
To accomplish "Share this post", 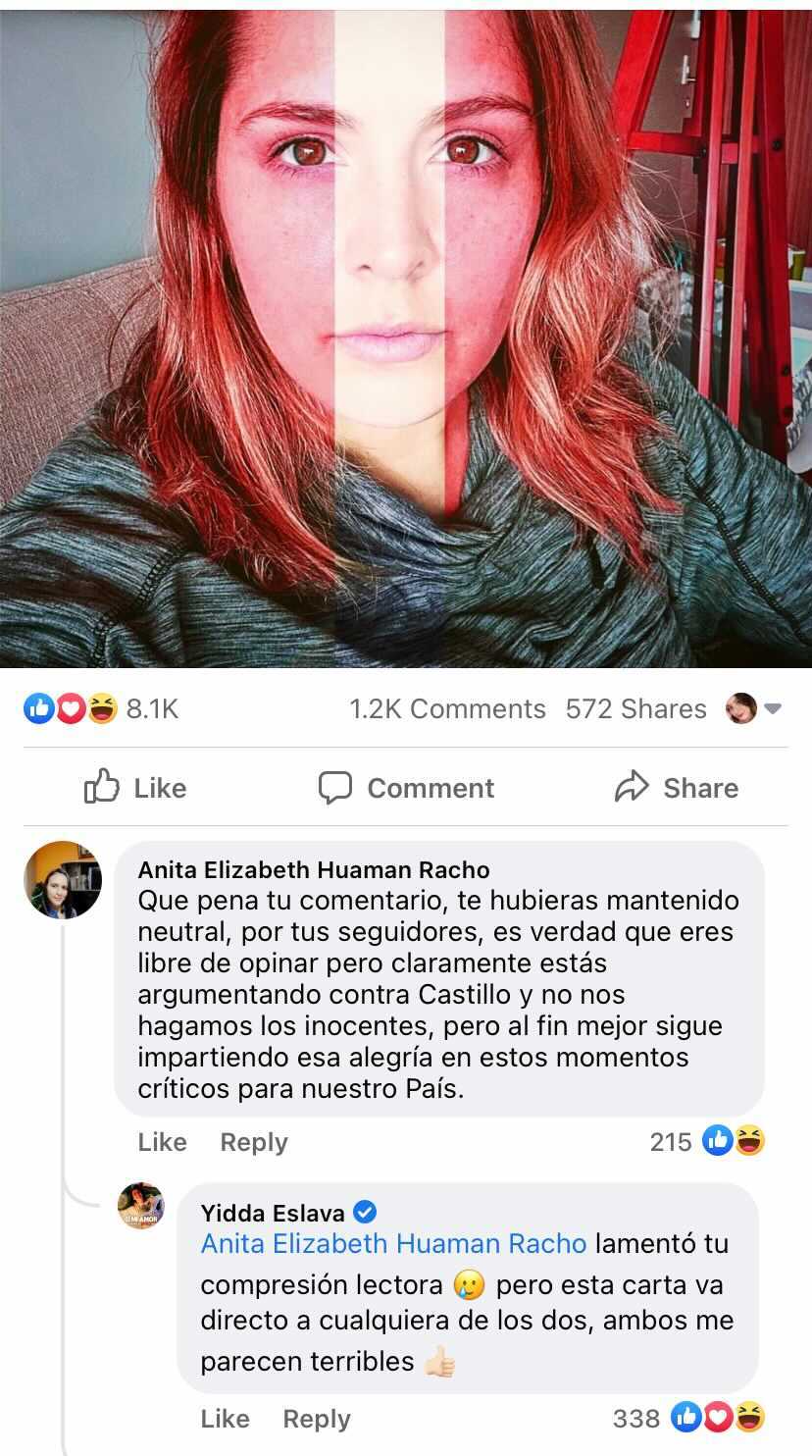I will [676, 788].
